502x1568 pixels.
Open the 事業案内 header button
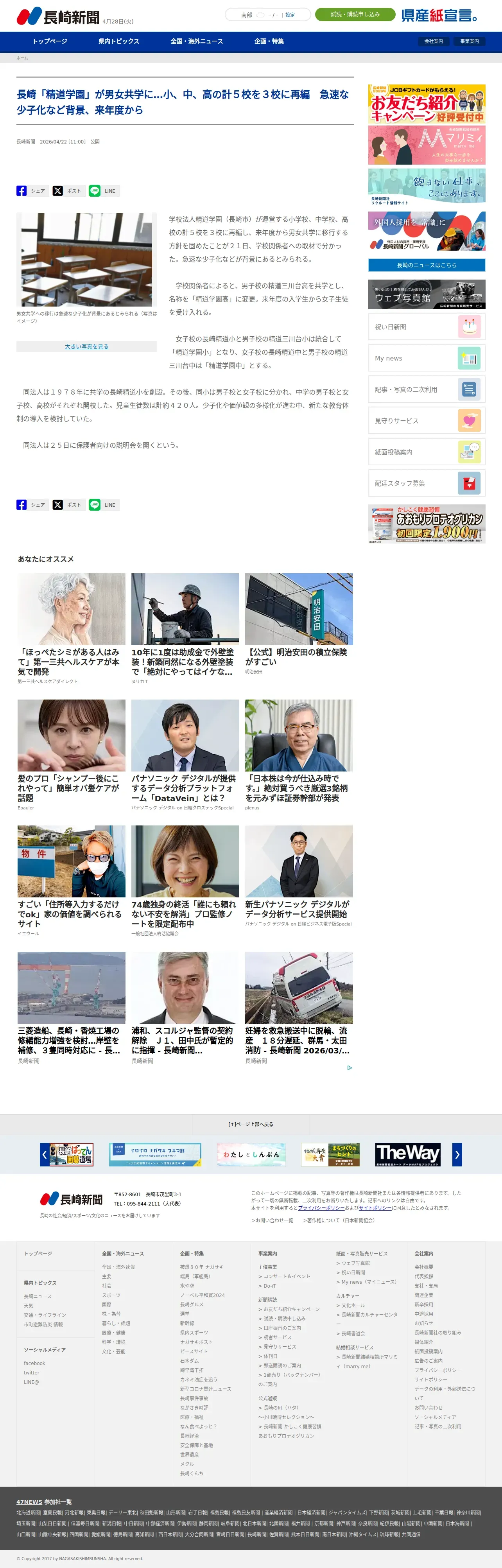coord(469,41)
